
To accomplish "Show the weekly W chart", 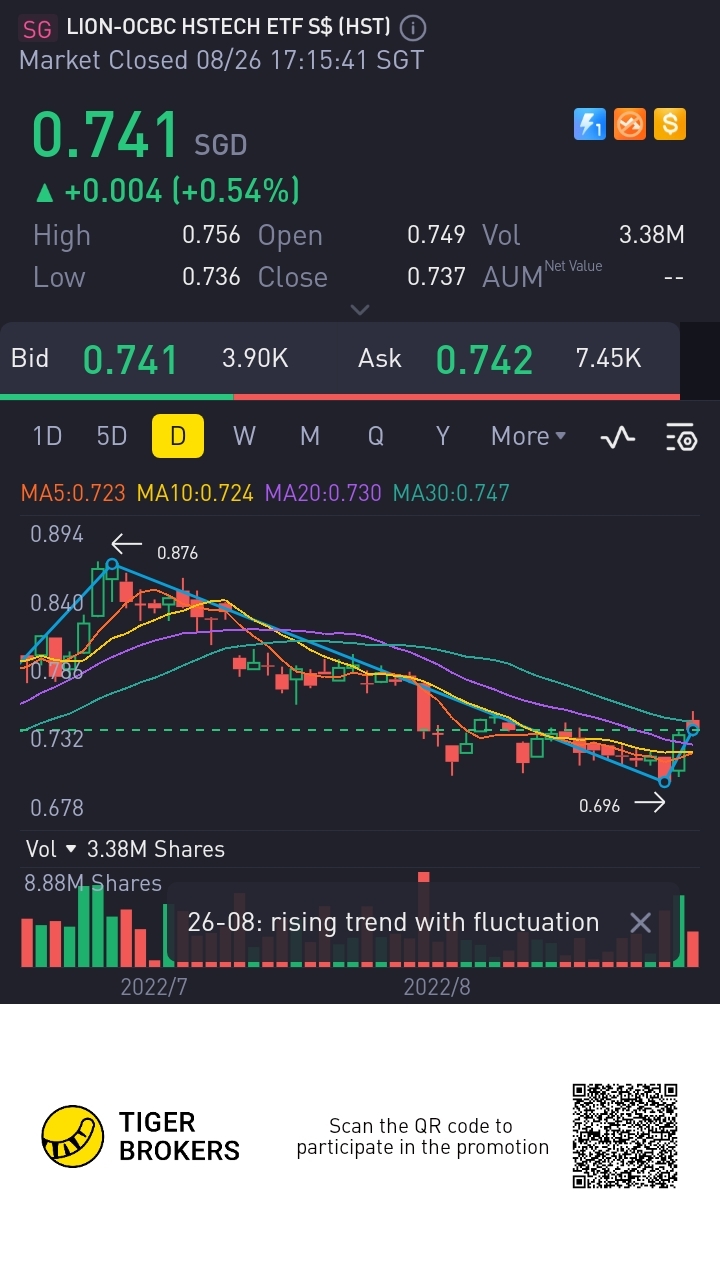I will click(x=244, y=436).
